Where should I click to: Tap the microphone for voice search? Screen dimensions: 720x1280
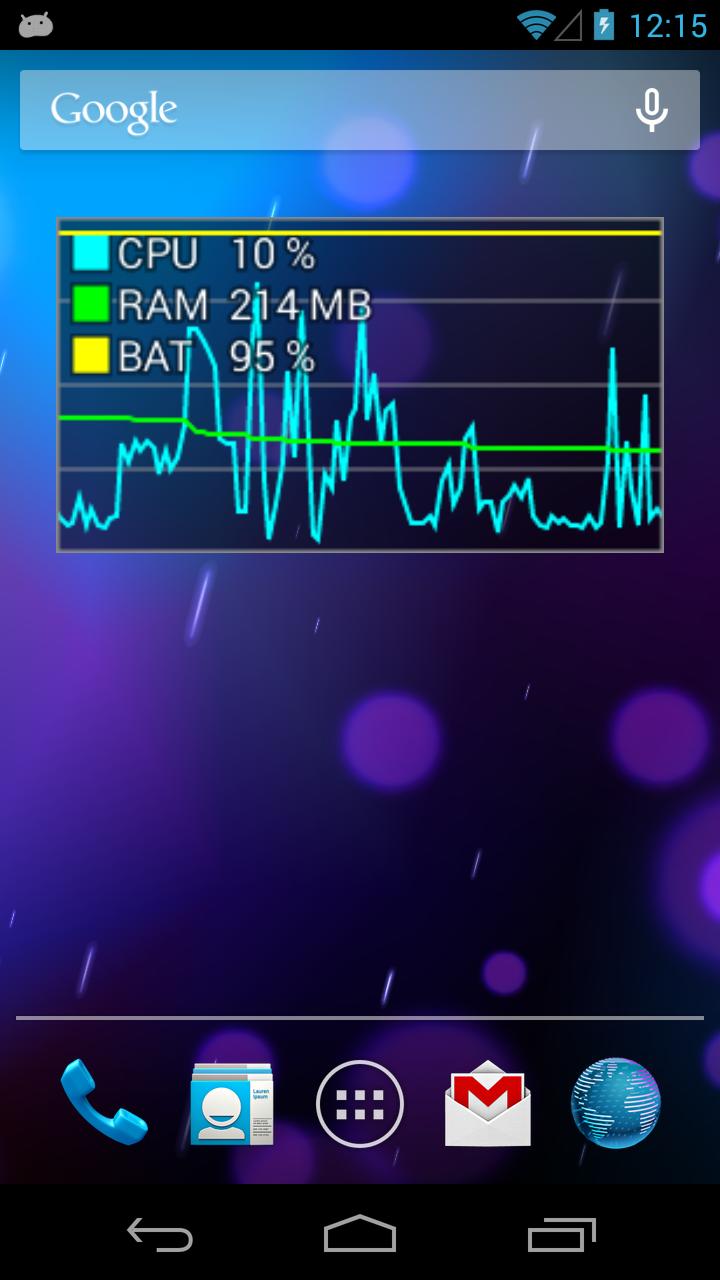click(652, 110)
